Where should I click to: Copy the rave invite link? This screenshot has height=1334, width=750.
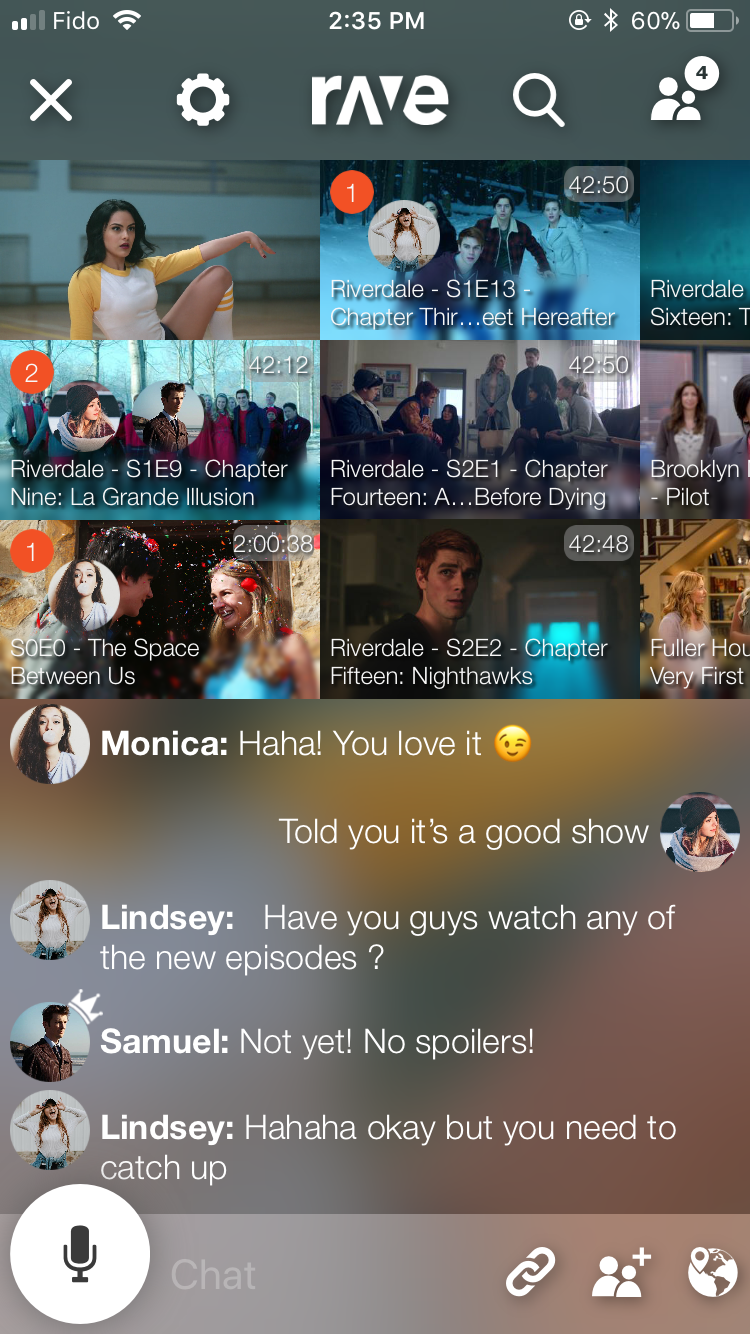point(530,1274)
